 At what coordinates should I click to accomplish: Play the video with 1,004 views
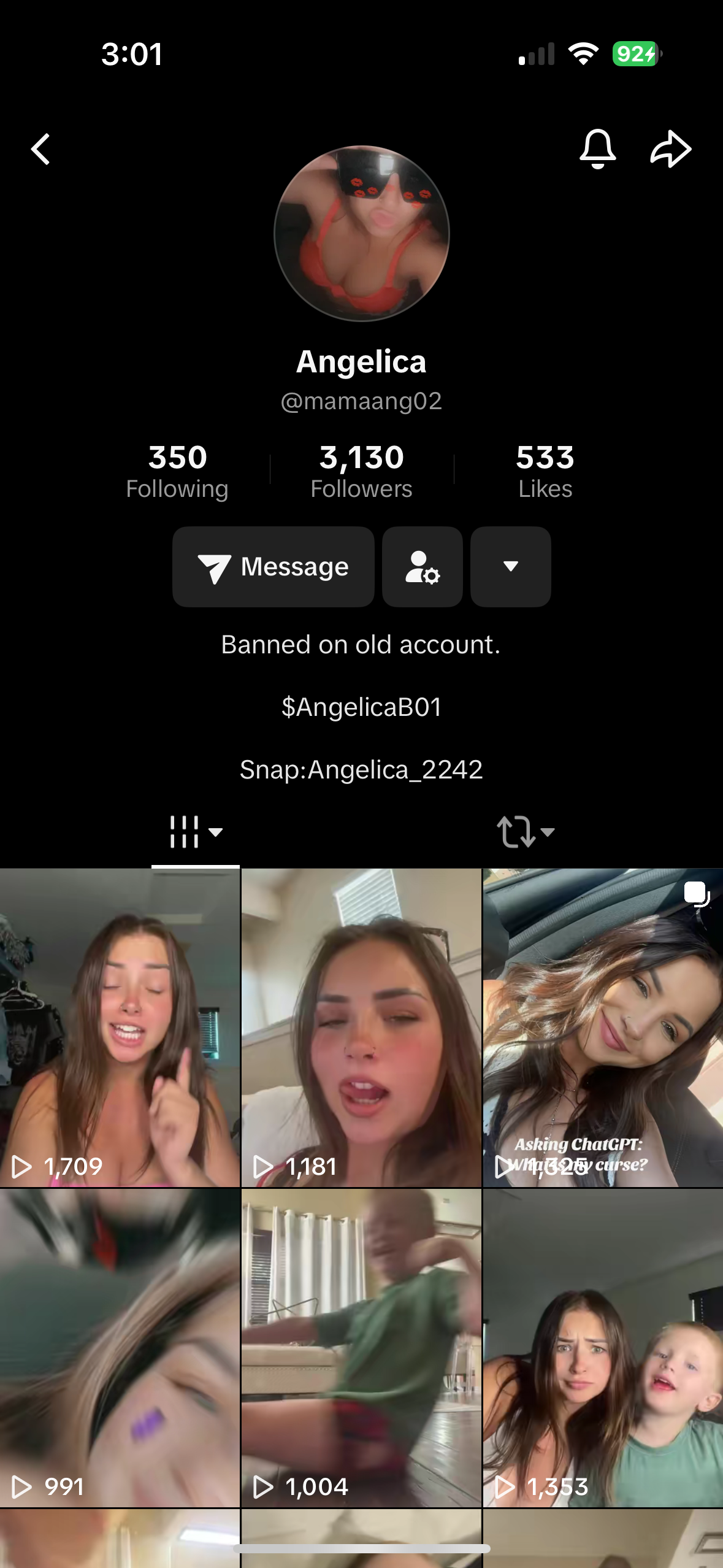pyautogui.click(x=361, y=1348)
